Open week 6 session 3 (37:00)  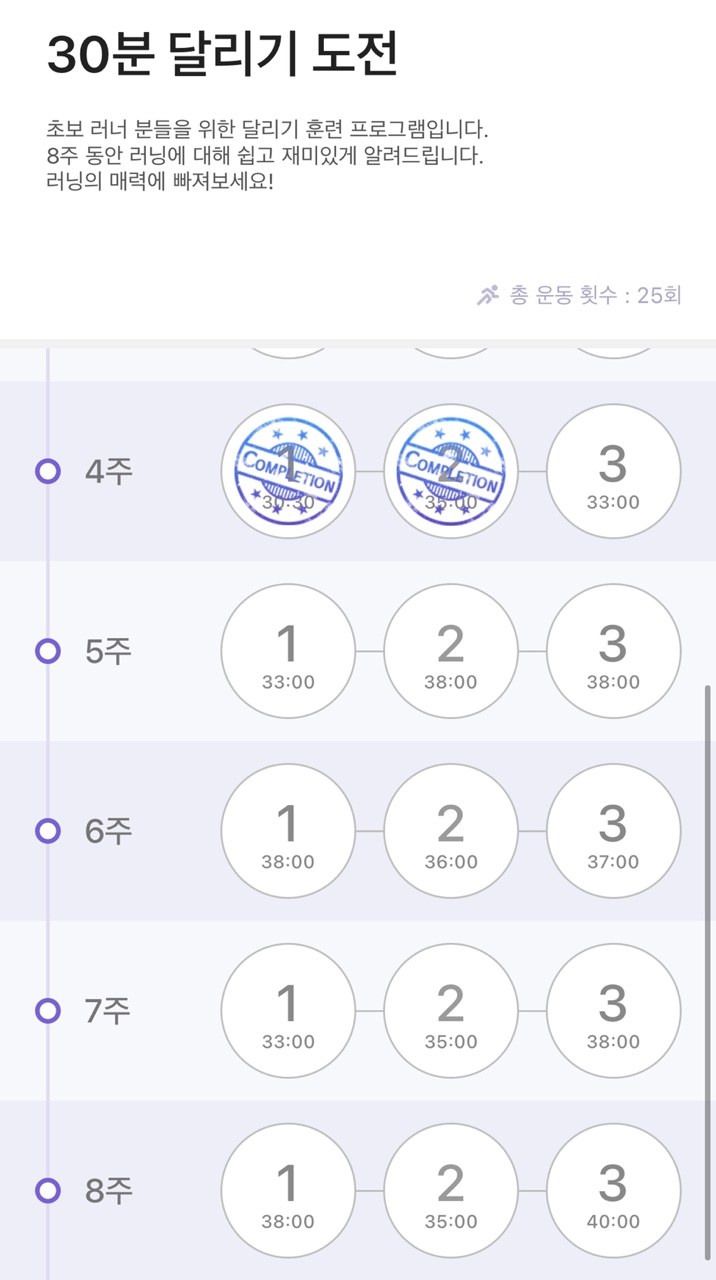coord(613,831)
